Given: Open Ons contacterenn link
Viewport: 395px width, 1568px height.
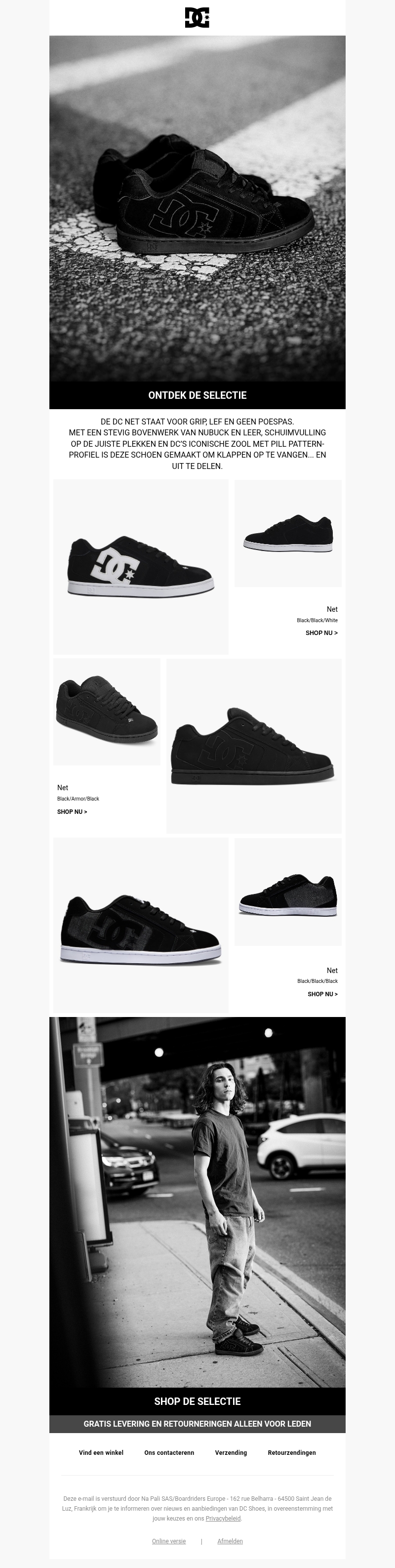Looking at the screenshot, I should pos(169,1452).
